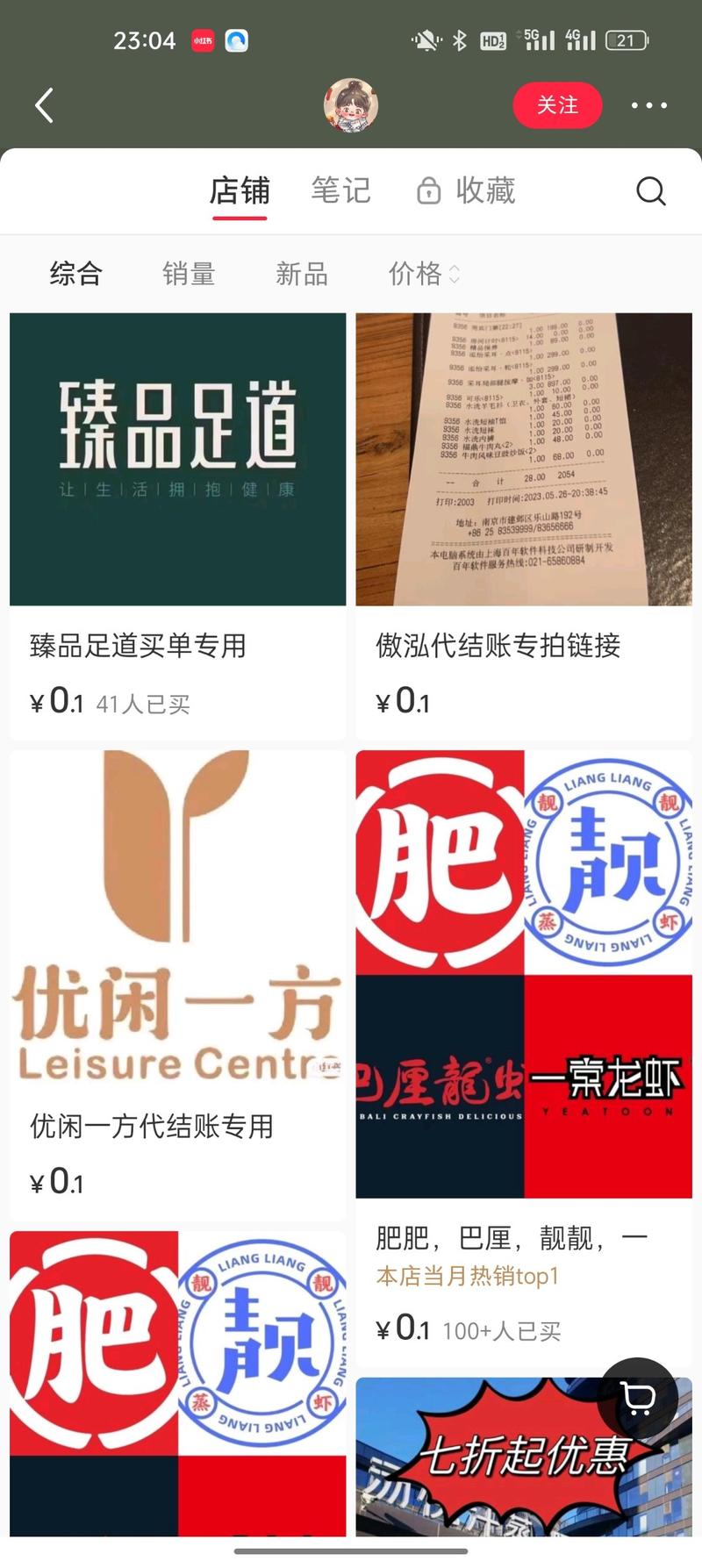Tap the seller's profile avatar
Viewport: 702px width, 1568px height.
(x=350, y=104)
